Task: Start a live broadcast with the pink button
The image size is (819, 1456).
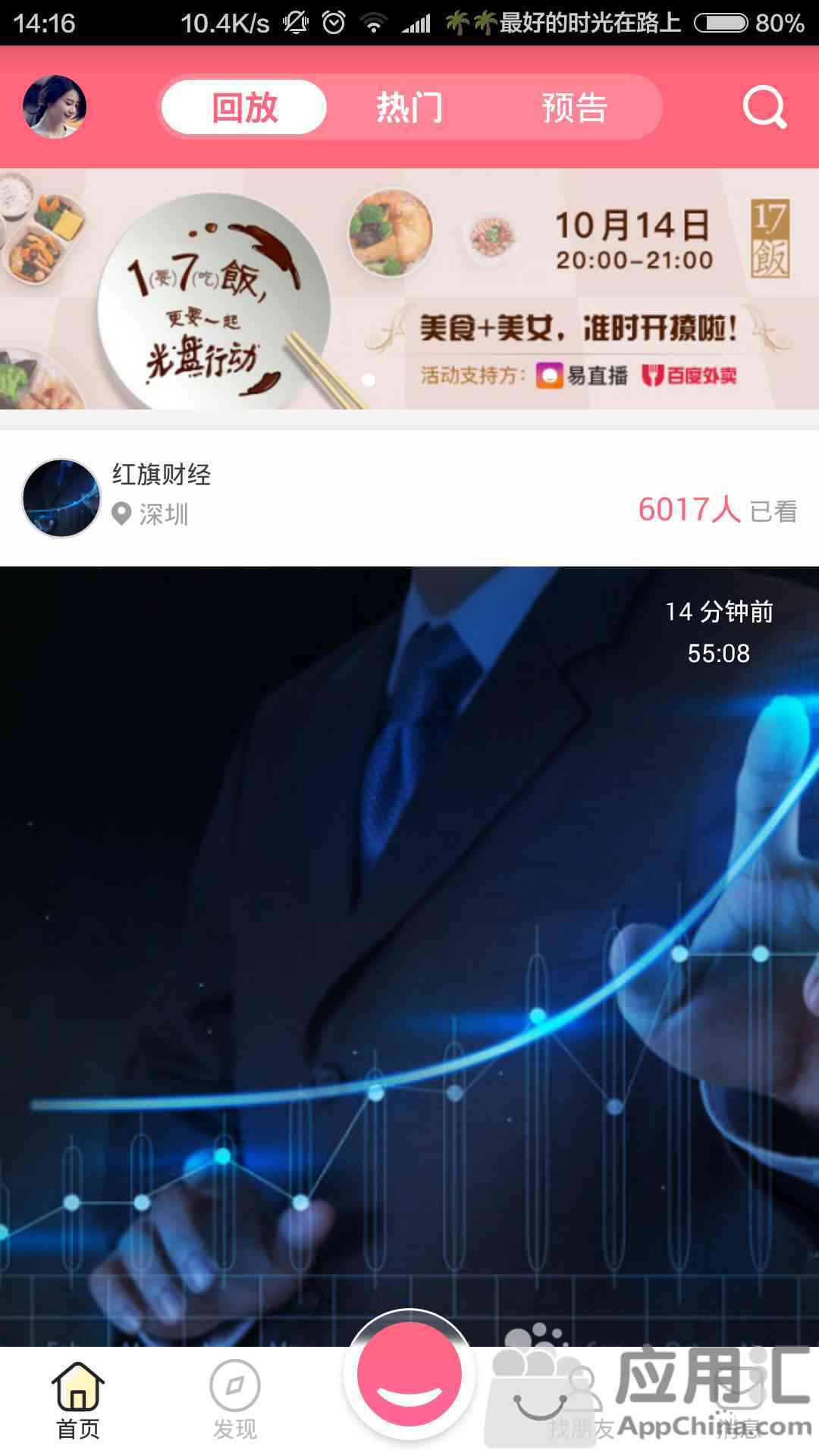Action: [409, 1374]
